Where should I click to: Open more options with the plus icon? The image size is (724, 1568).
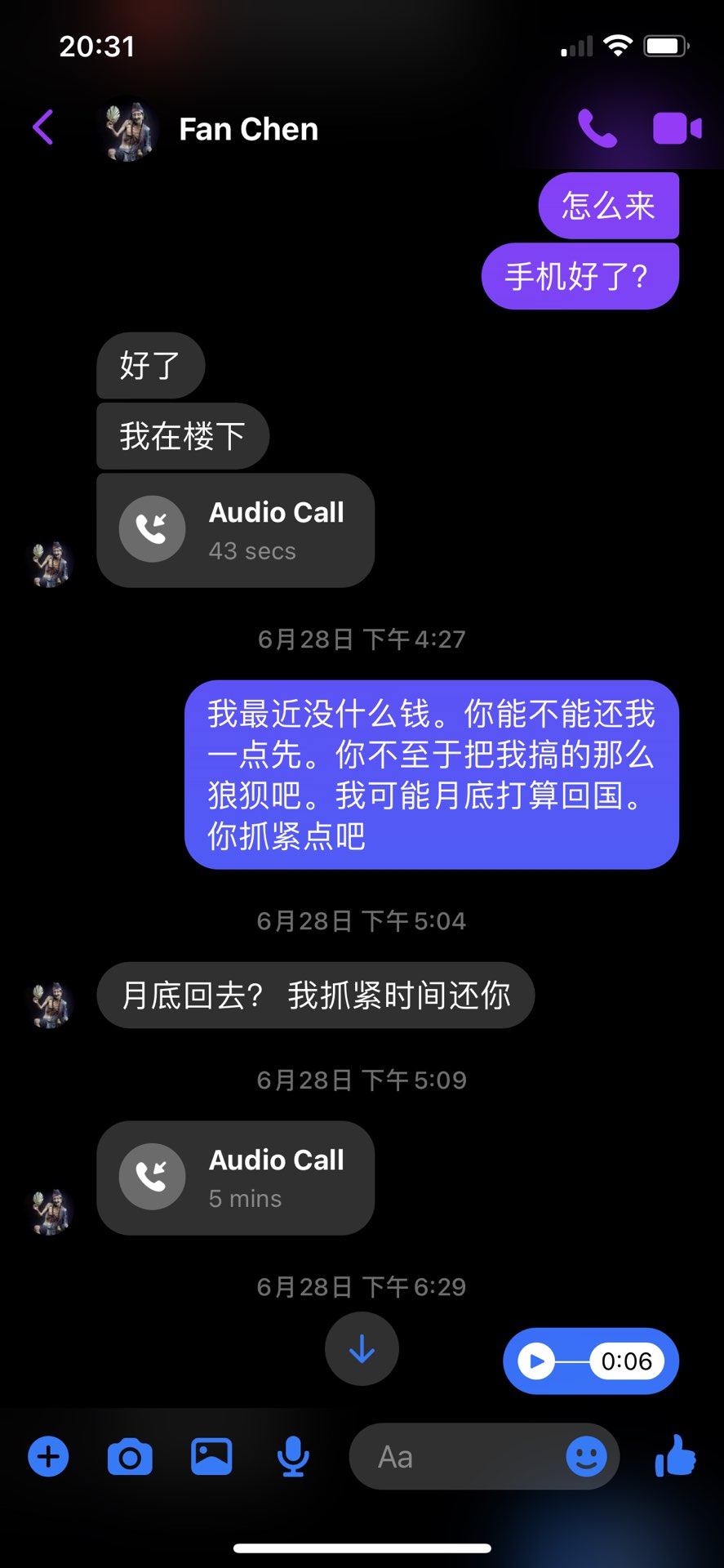pos(49,1456)
